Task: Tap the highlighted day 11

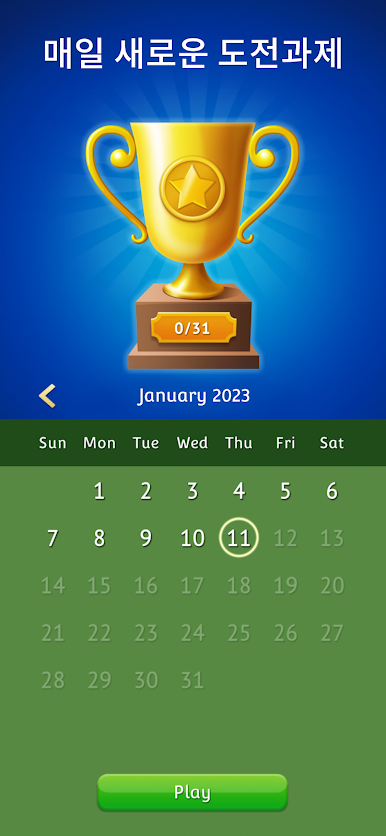Action: coord(239,538)
